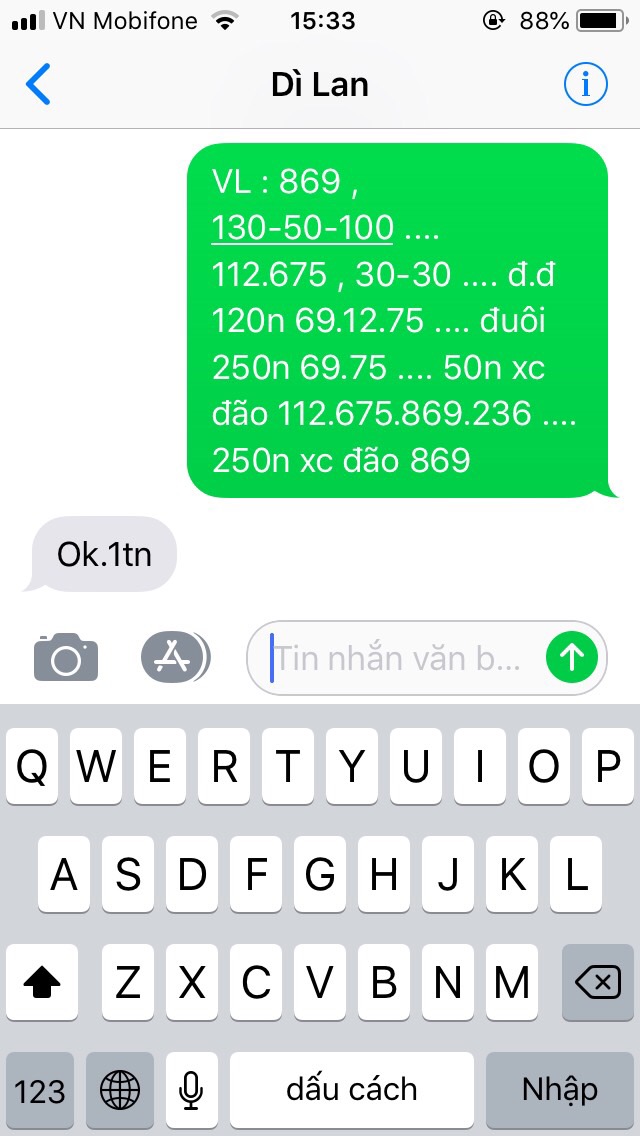Open the globe keyboard language switcher
Viewport: 640px width, 1136px height.
click(x=120, y=1089)
